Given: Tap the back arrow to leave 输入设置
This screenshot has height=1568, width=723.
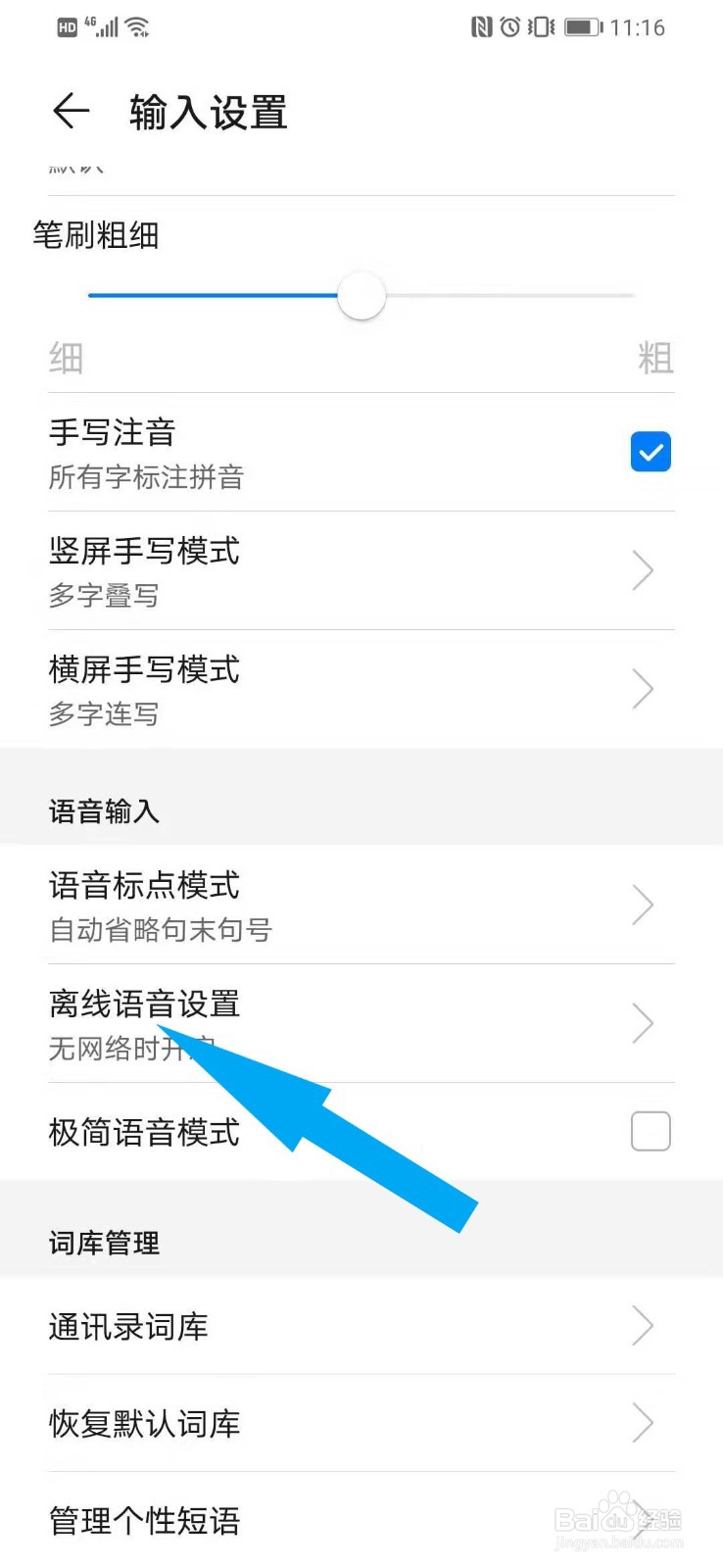Looking at the screenshot, I should tap(71, 112).
